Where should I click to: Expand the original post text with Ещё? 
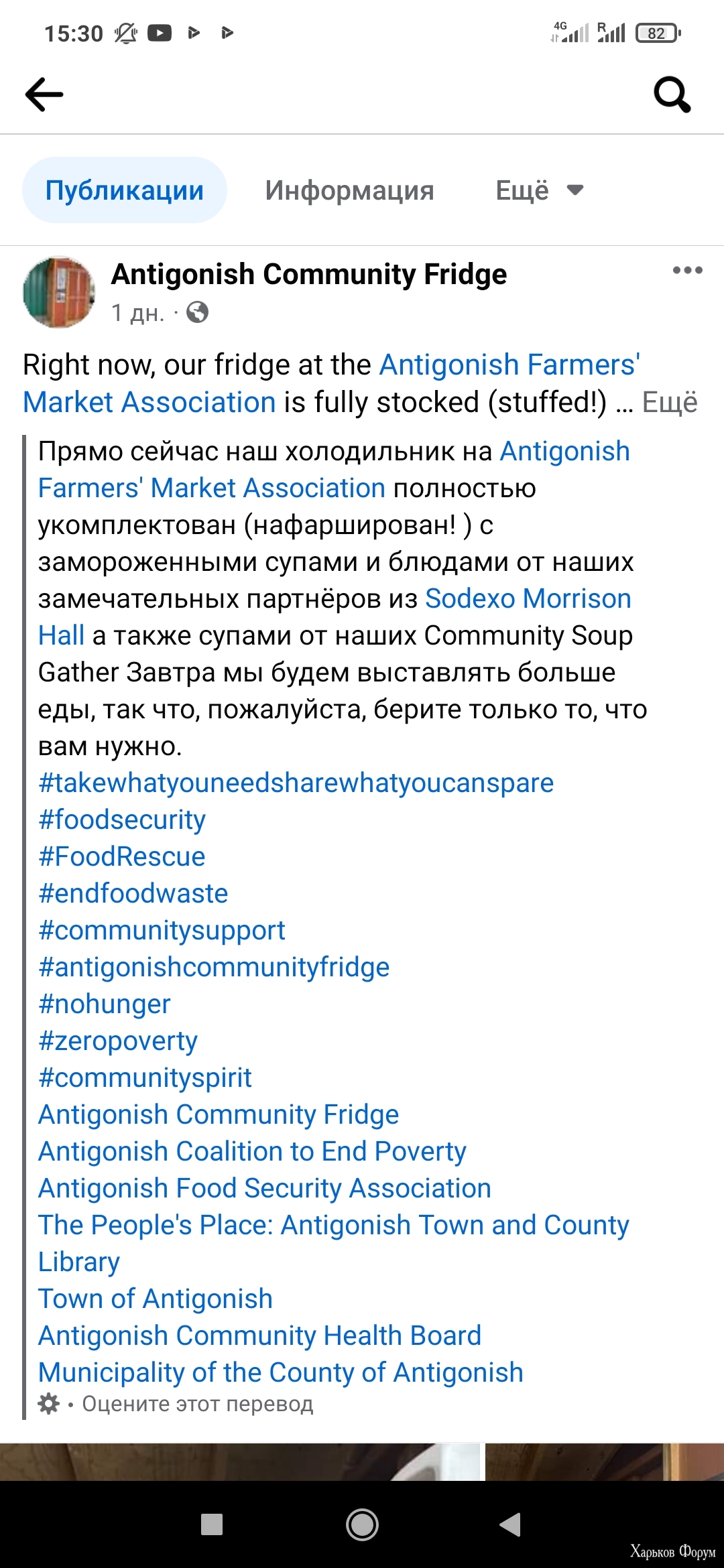(670, 402)
